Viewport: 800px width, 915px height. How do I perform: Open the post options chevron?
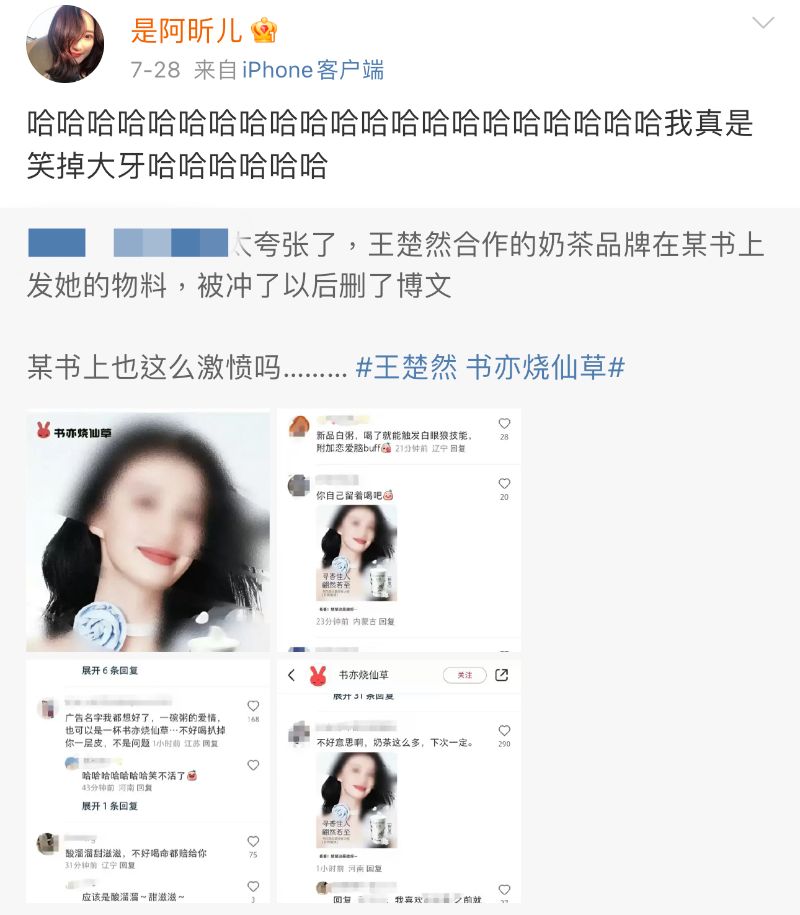[762, 23]
